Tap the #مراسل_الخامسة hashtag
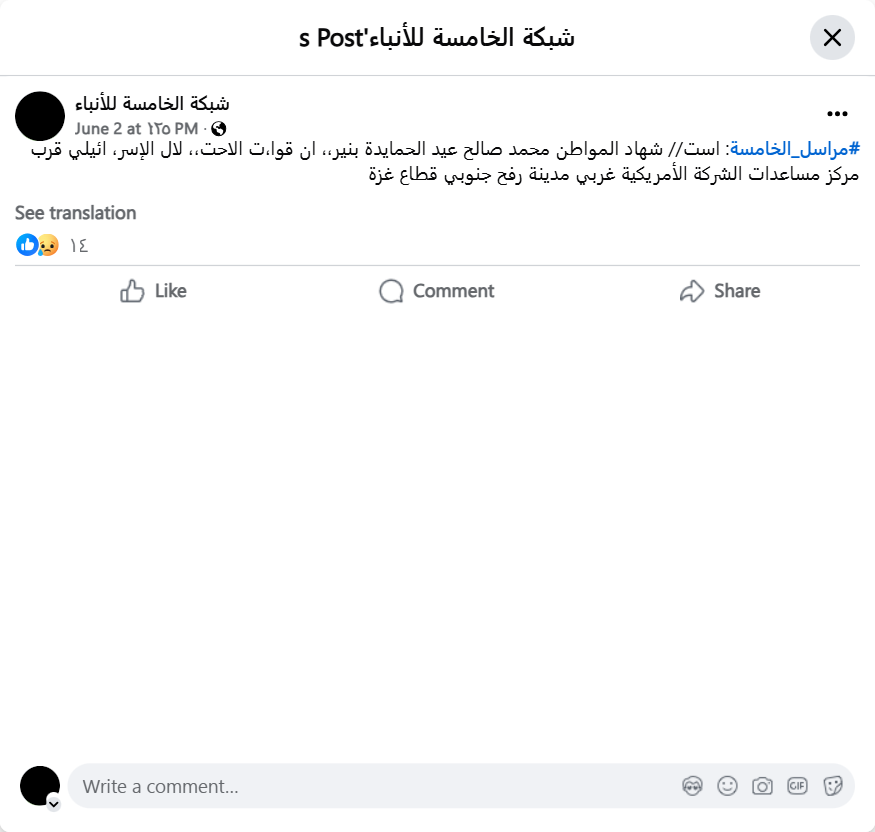875x832 pixels. [795, 150]
